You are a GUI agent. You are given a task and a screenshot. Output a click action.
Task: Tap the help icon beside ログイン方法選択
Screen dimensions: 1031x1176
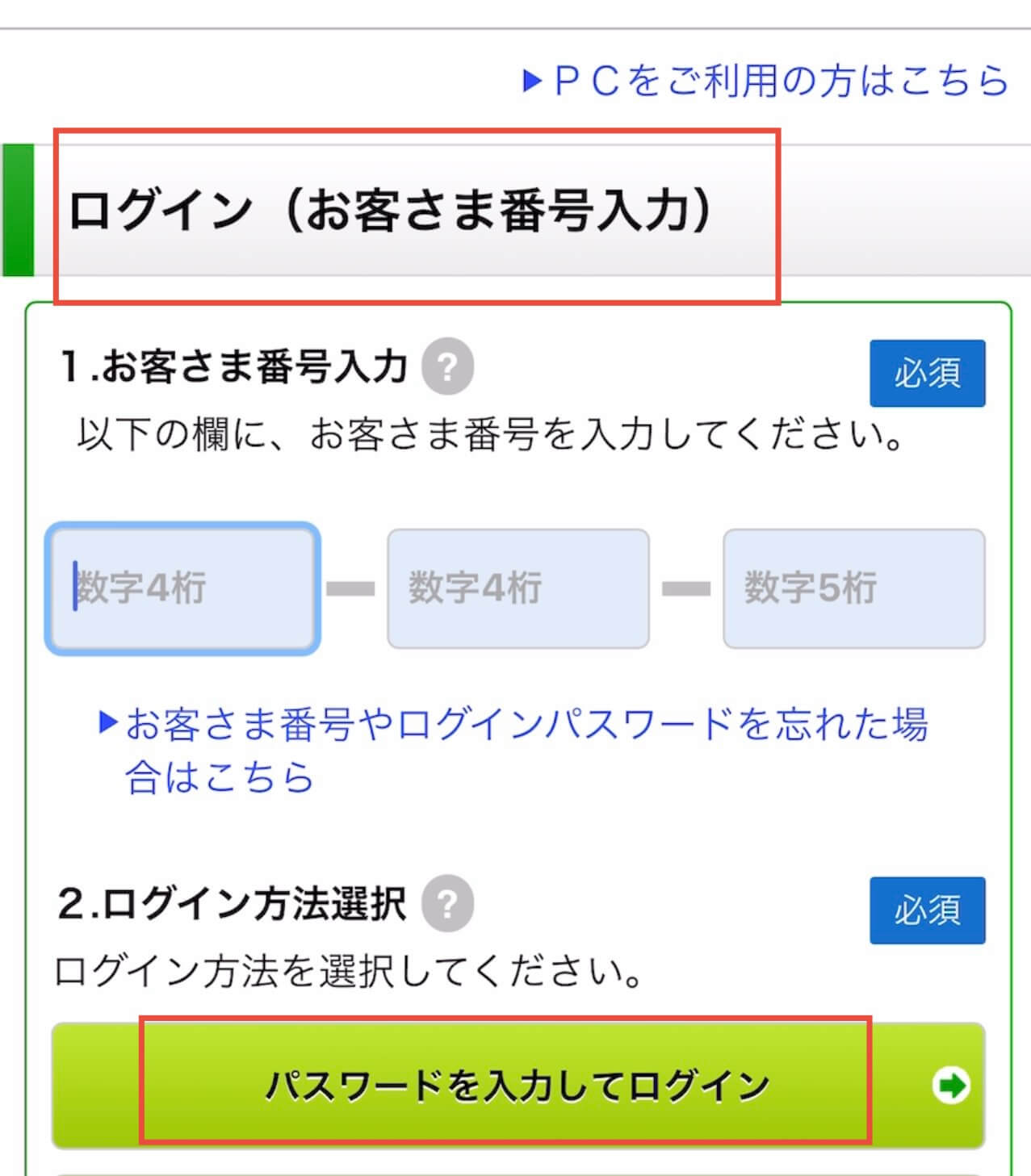coord(448,903)
